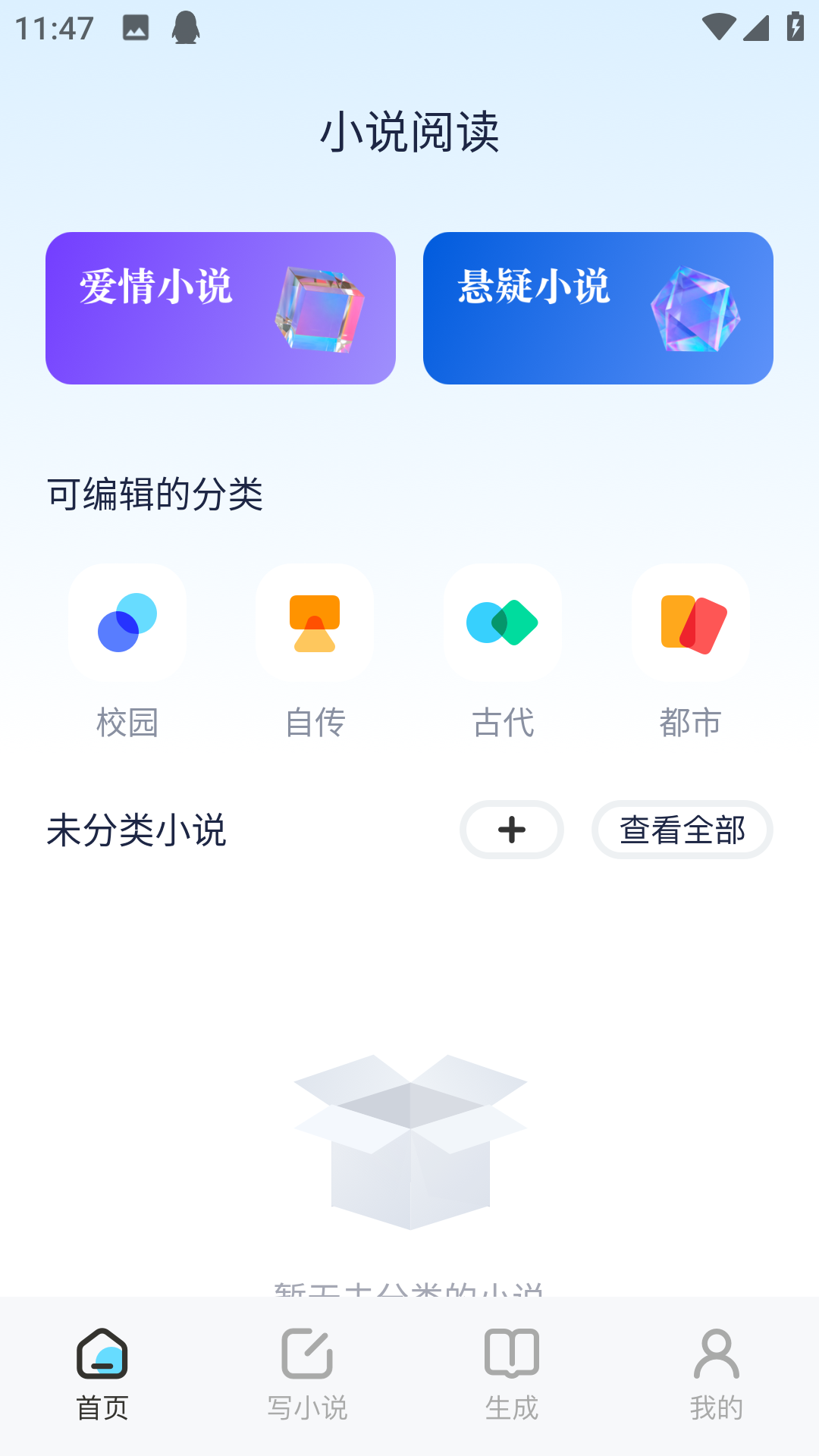Add a new uncategorized novel with plus button
This screenshot has width=819, height=1456.
(x=512, y=830)
